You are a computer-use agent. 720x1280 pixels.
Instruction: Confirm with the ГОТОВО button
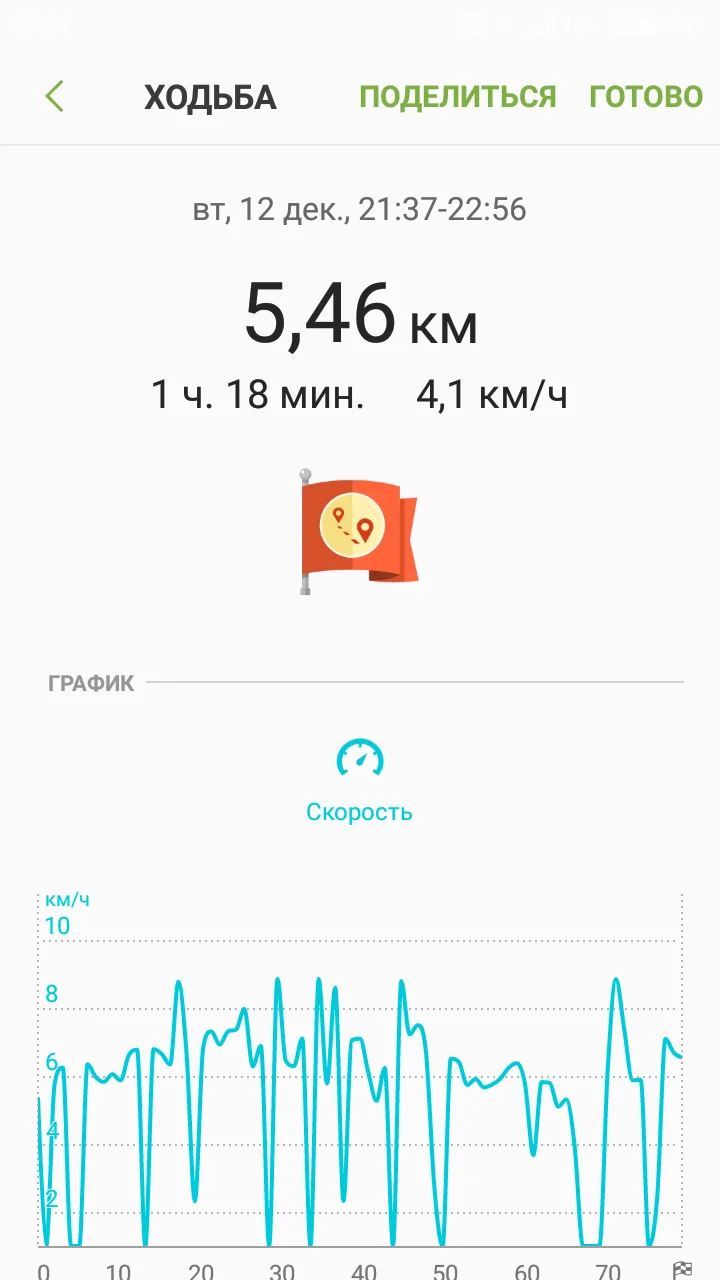[x=646, y=97]
